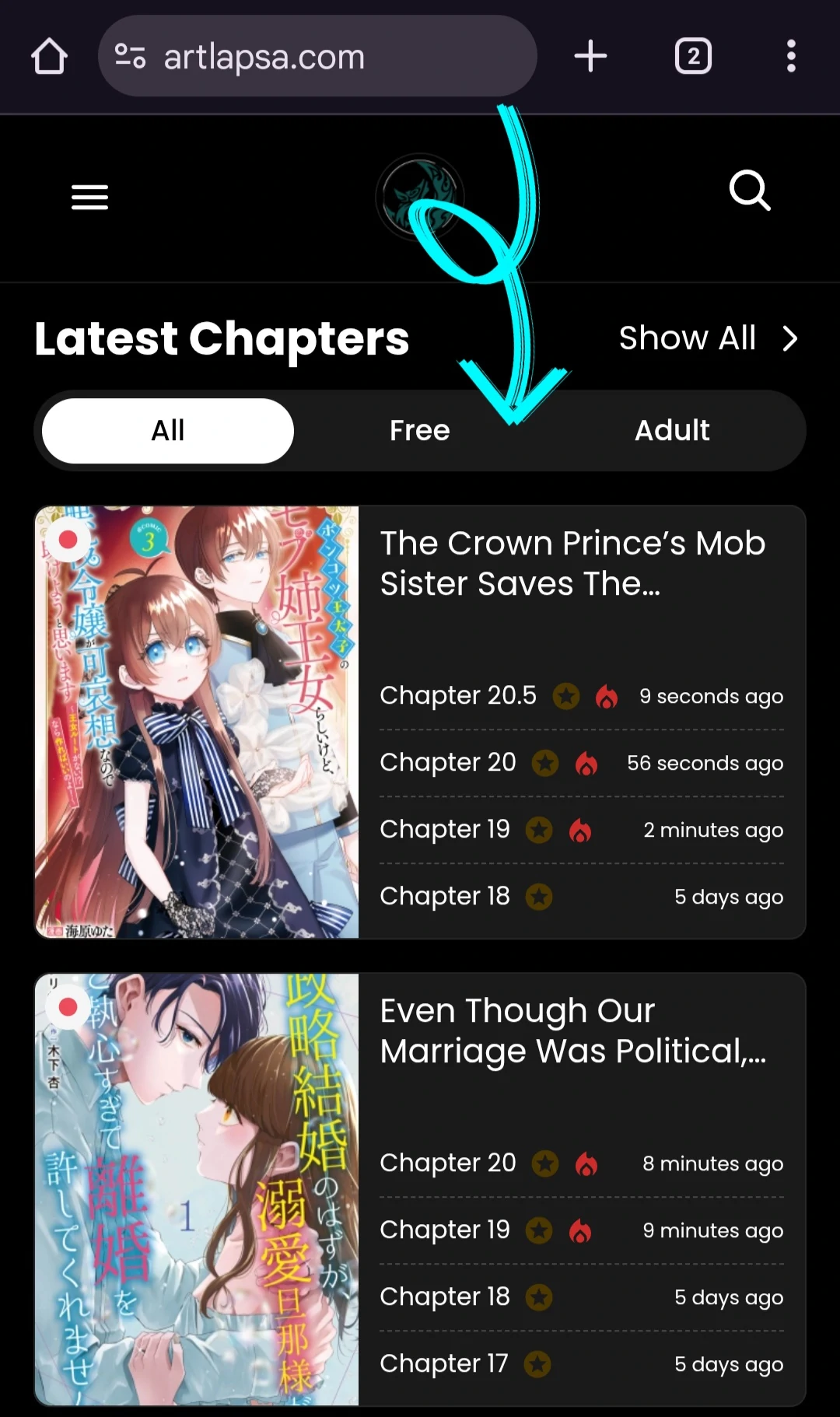Tap the browser home button
The width and height of the screenshot is (840, 1417).
pyautogui.click(x=49, y=57)
